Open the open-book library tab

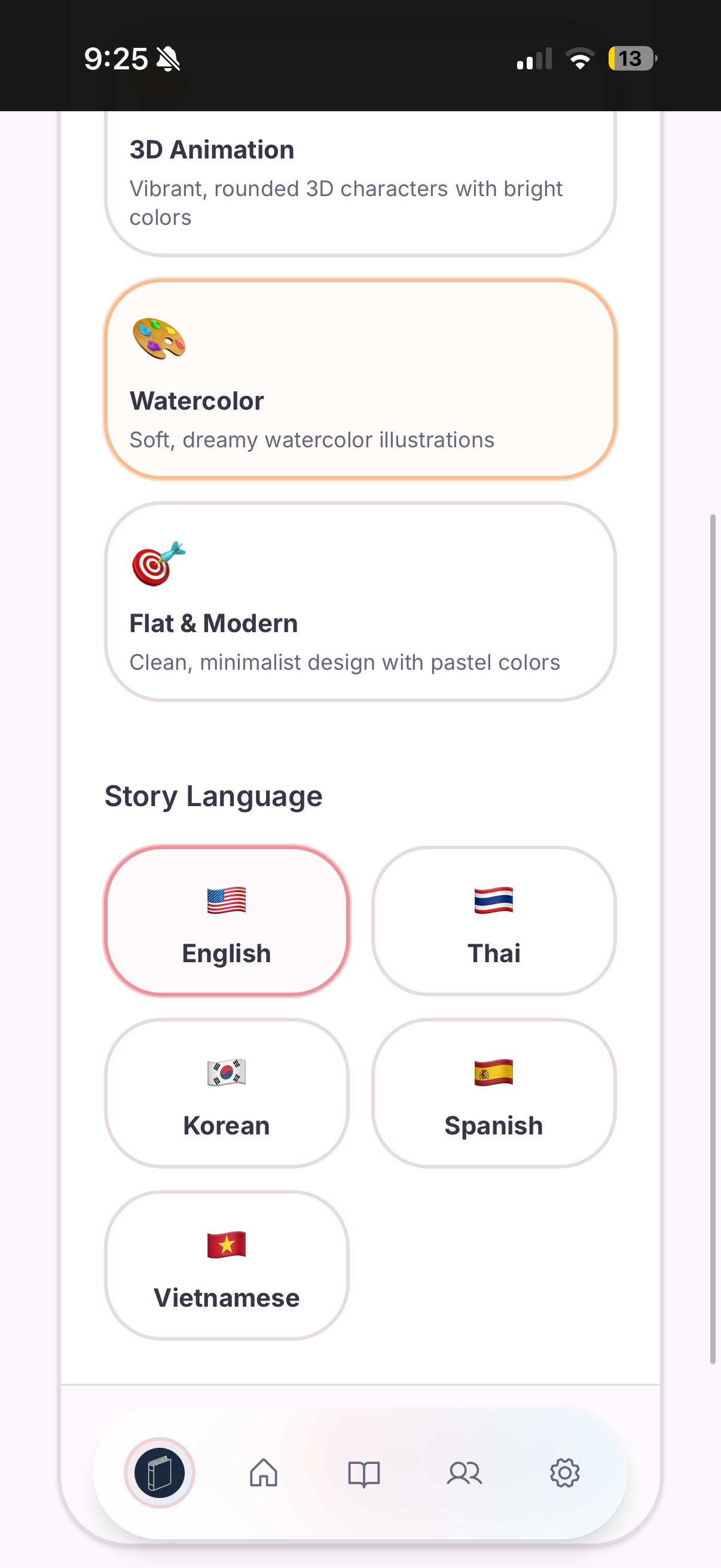pos(364,1473)
